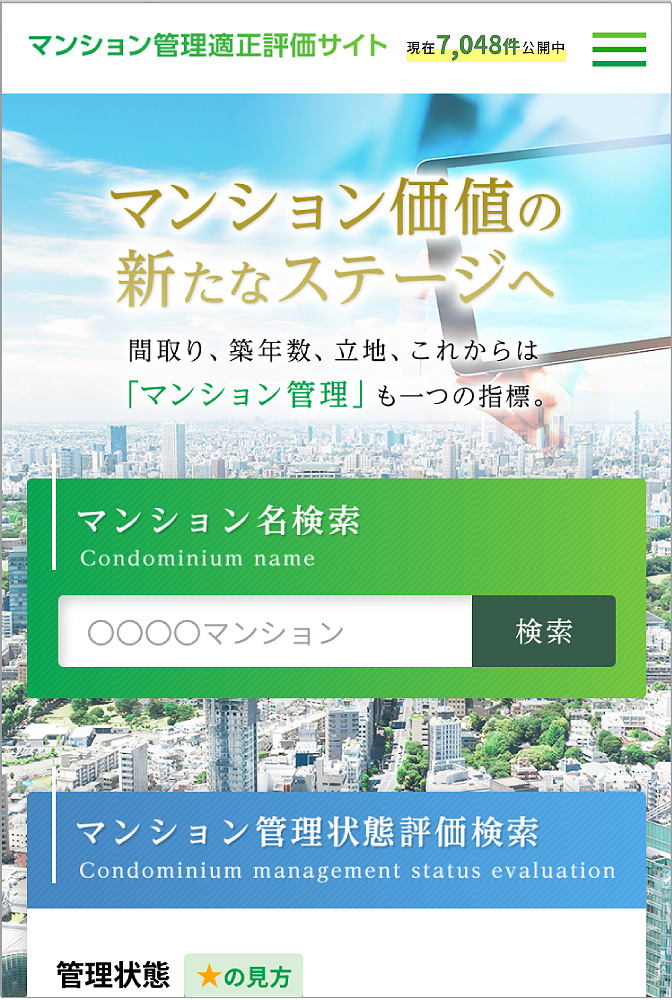The height and width of the screenshot is (1000, 672).
Task: Open the hamburger menu
Action: pos(619,48)
